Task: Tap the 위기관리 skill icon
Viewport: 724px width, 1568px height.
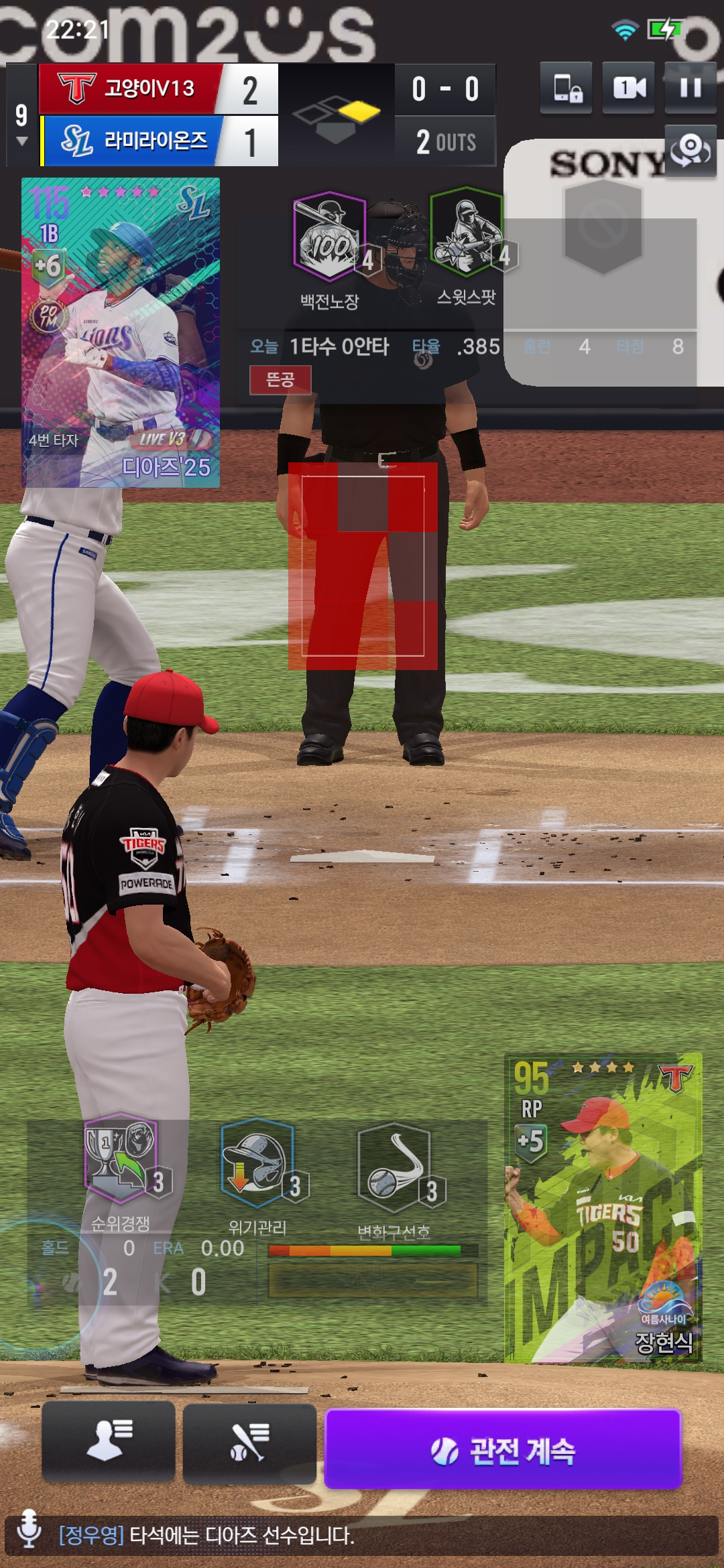Action: [x=257, y=1163]
